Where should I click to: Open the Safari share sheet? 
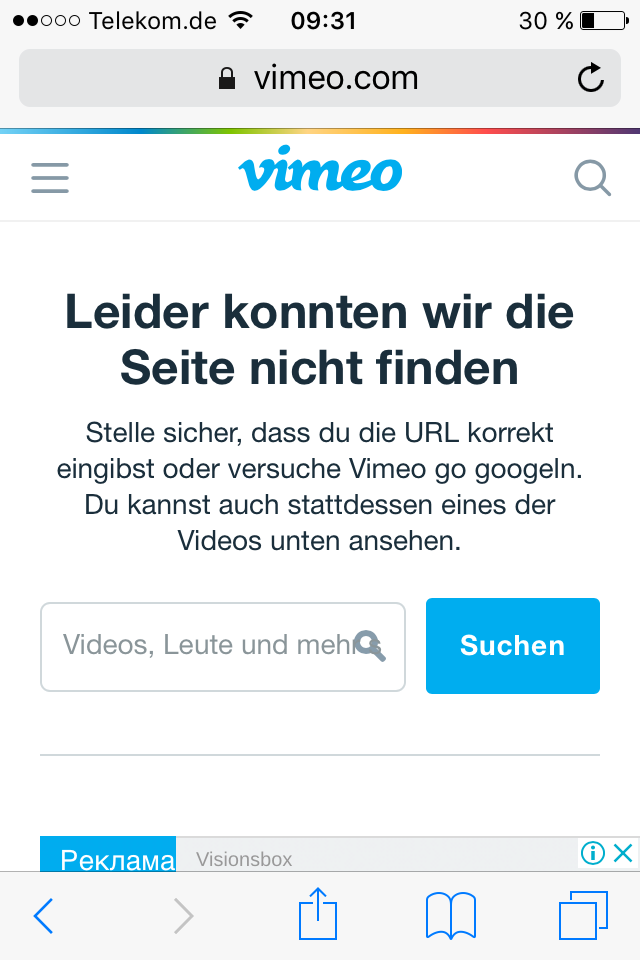point(319,915)
